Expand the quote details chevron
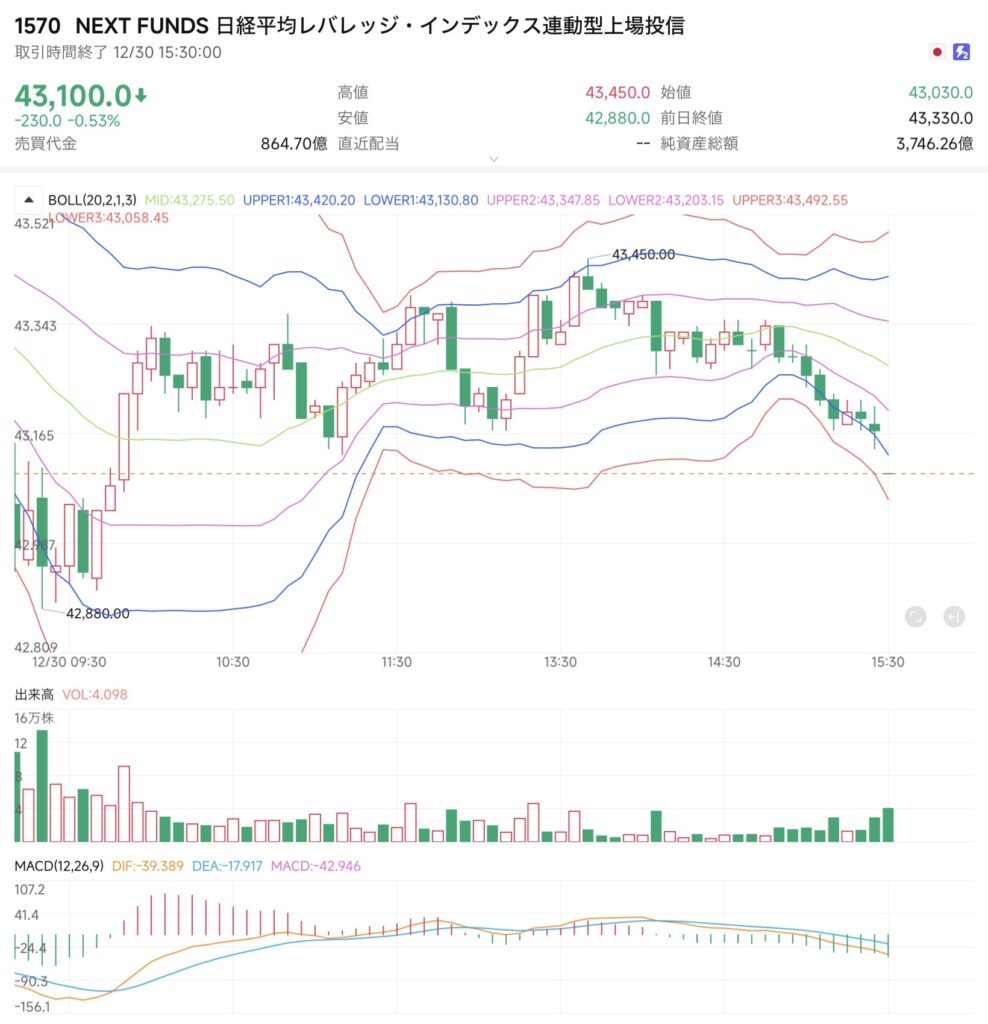Viewport: 988px width, 1024px height. point(494,159)
